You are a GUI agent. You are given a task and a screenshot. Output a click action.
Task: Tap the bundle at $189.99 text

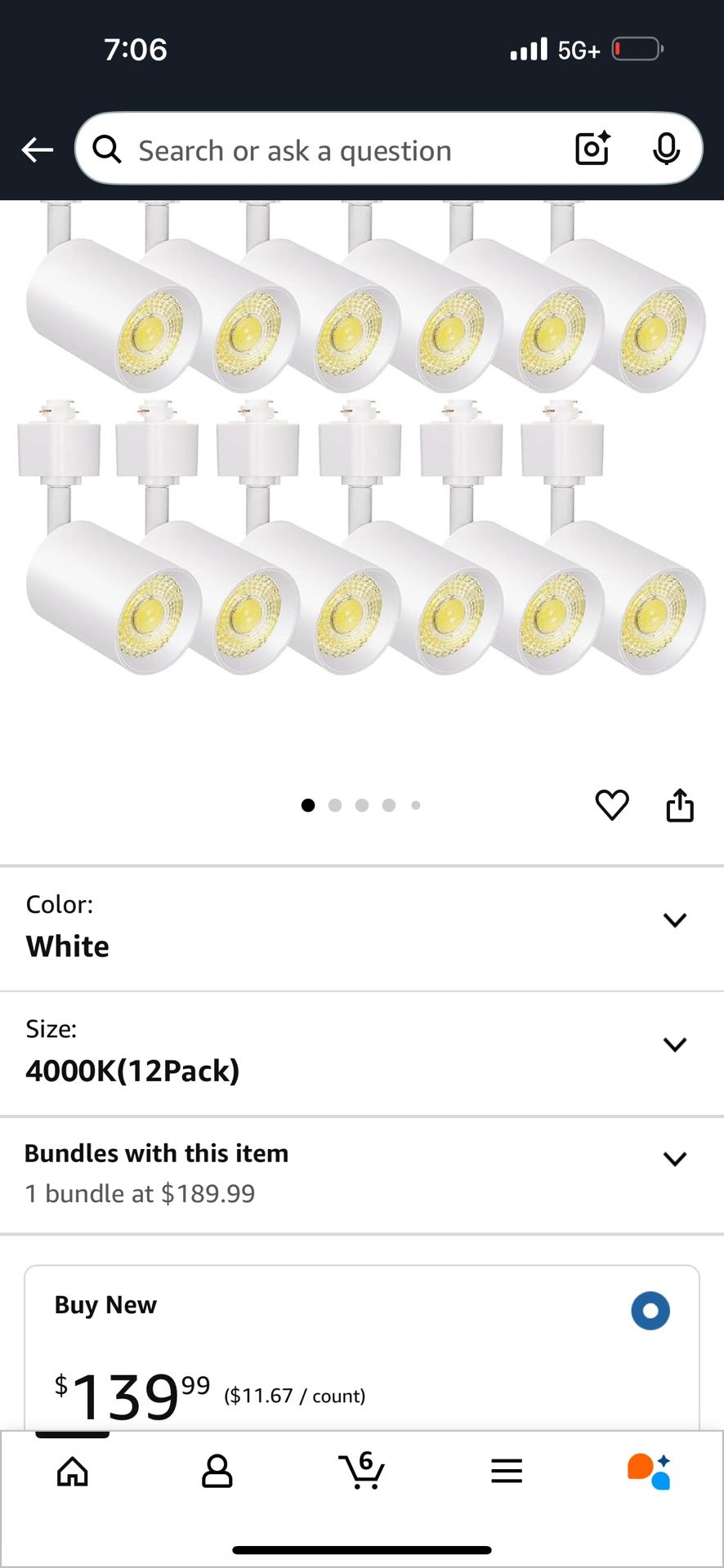click(141, 1193)
